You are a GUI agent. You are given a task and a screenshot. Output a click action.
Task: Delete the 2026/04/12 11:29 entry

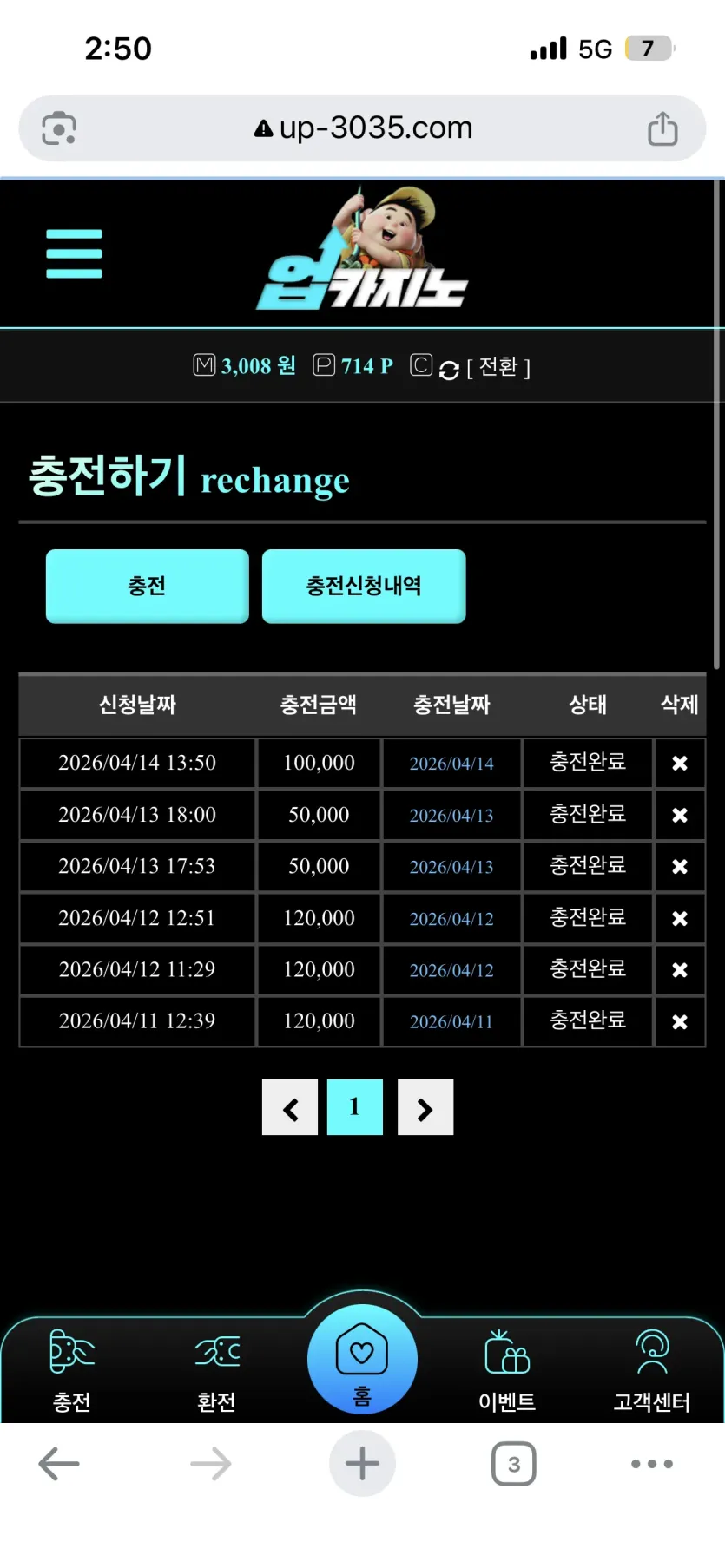pos(679,969)
